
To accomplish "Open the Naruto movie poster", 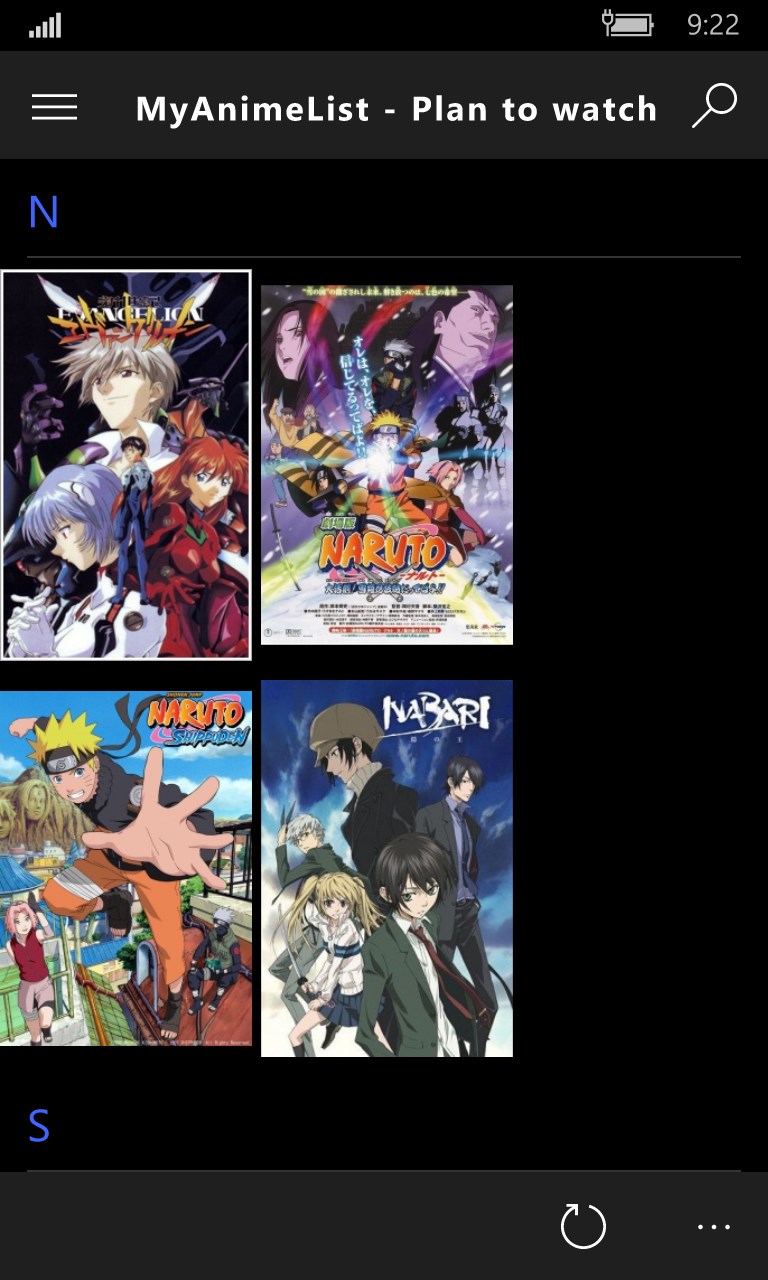I will [x=387, y=465].
